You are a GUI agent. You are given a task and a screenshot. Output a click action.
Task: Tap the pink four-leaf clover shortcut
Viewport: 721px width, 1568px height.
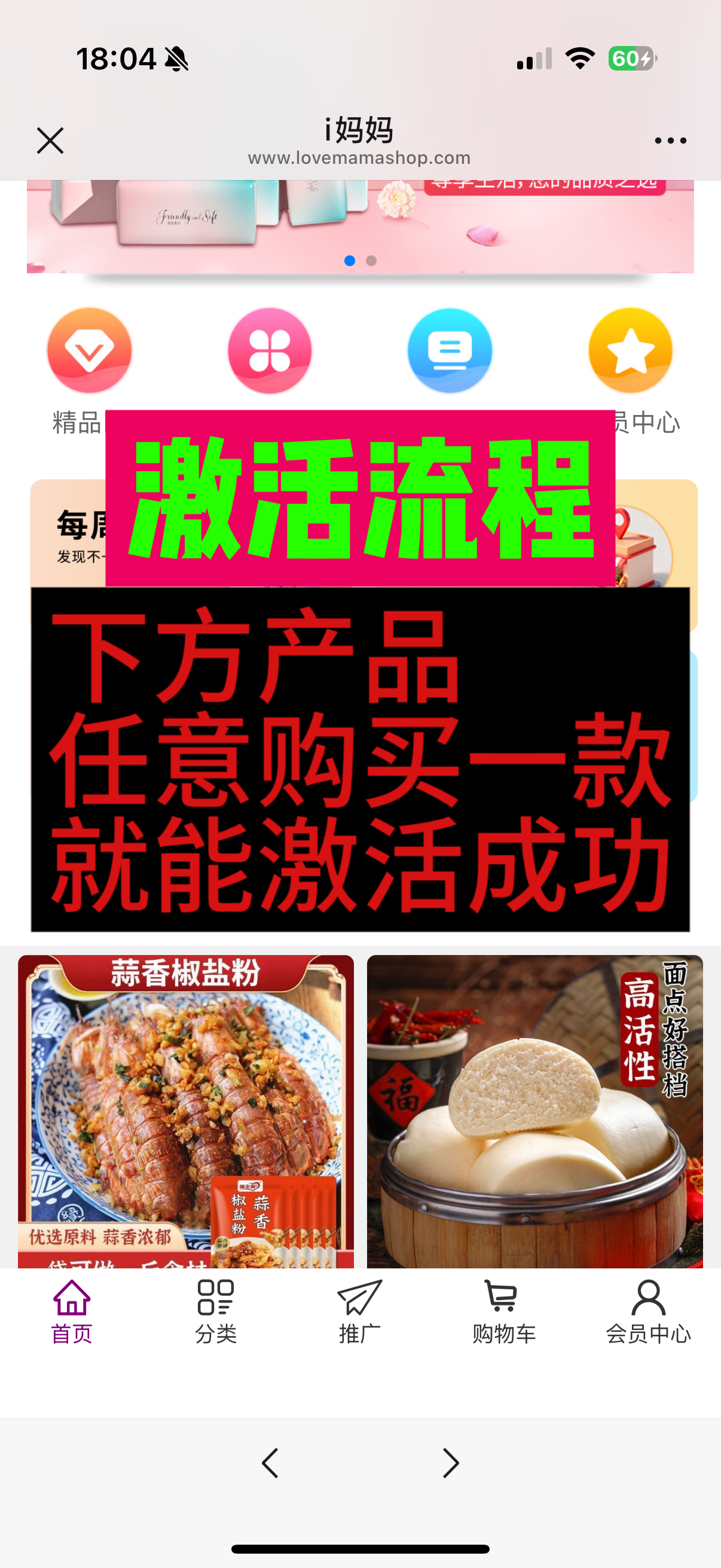[x=270, y=351]
